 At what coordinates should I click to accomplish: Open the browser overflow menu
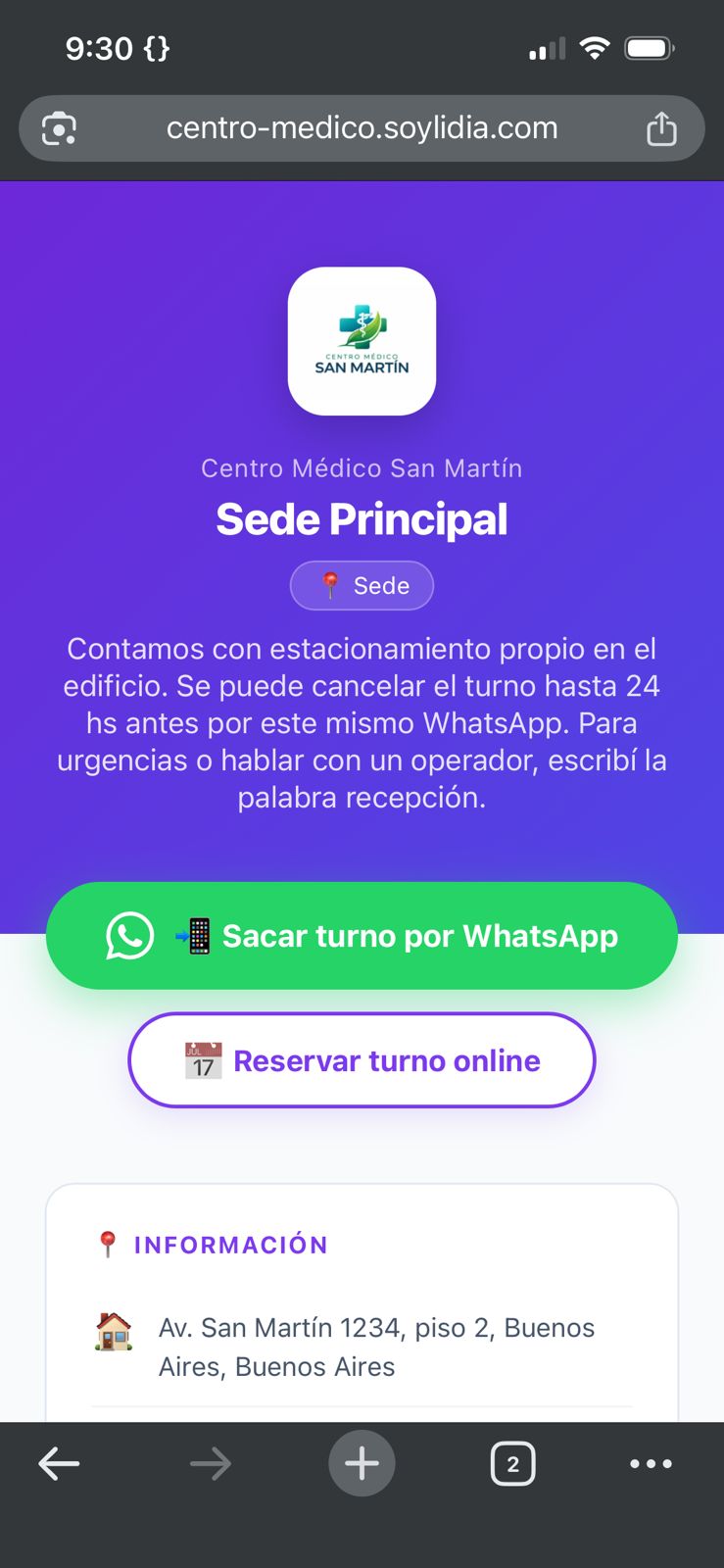coord(651,1464)
